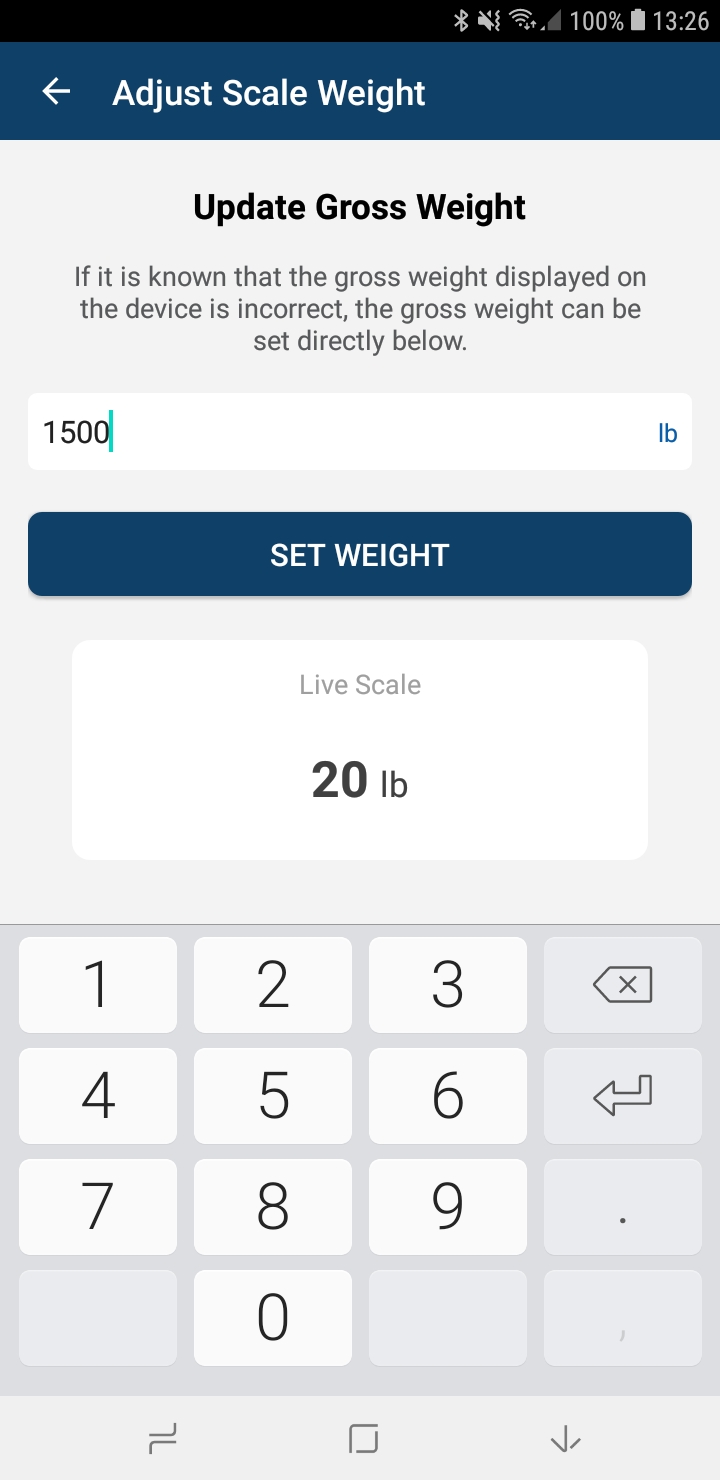The height and width of the screenshot is (1480, 720).
Task: Hide the keyboard with the down arrow
Action: [565, 1439]
